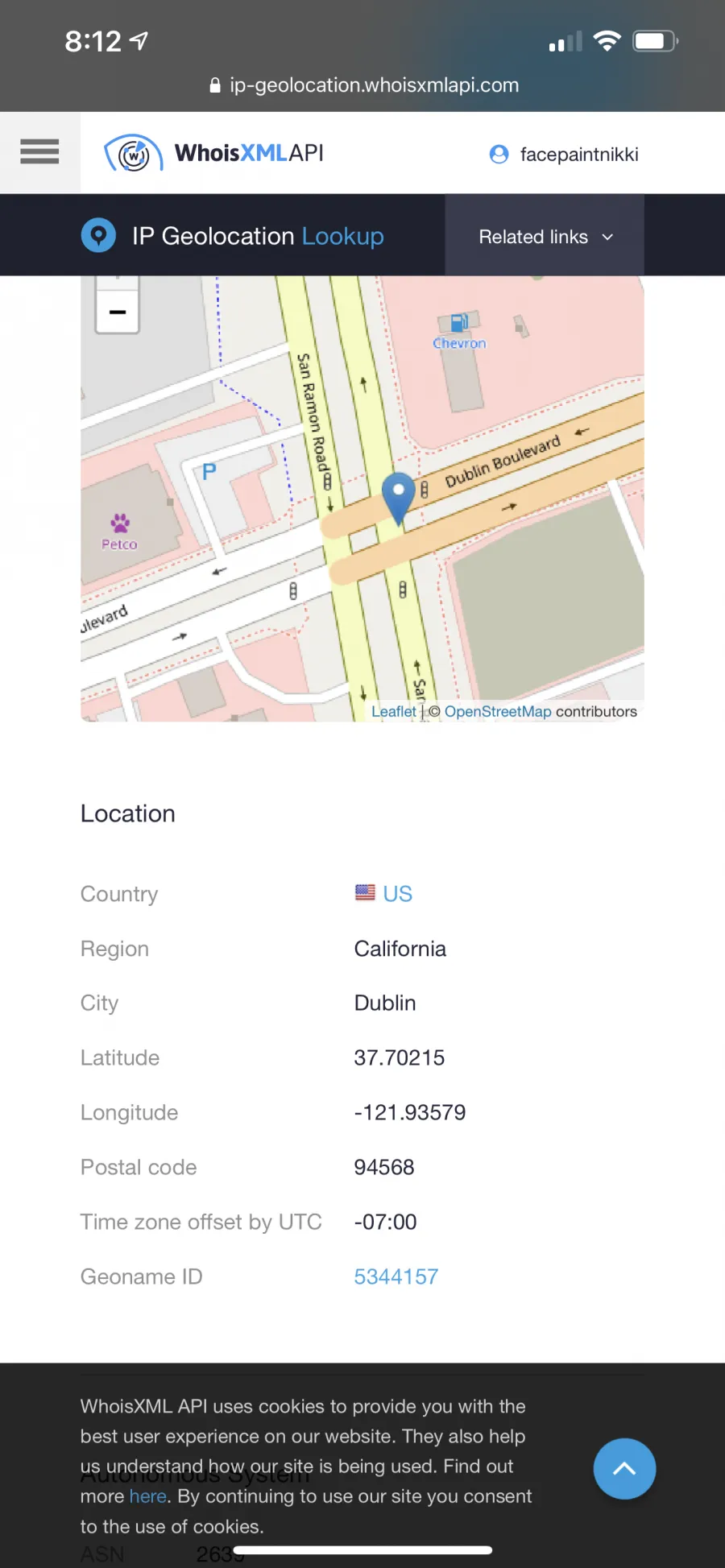Open the facepaintnikki account menu

tap(564, 154)
